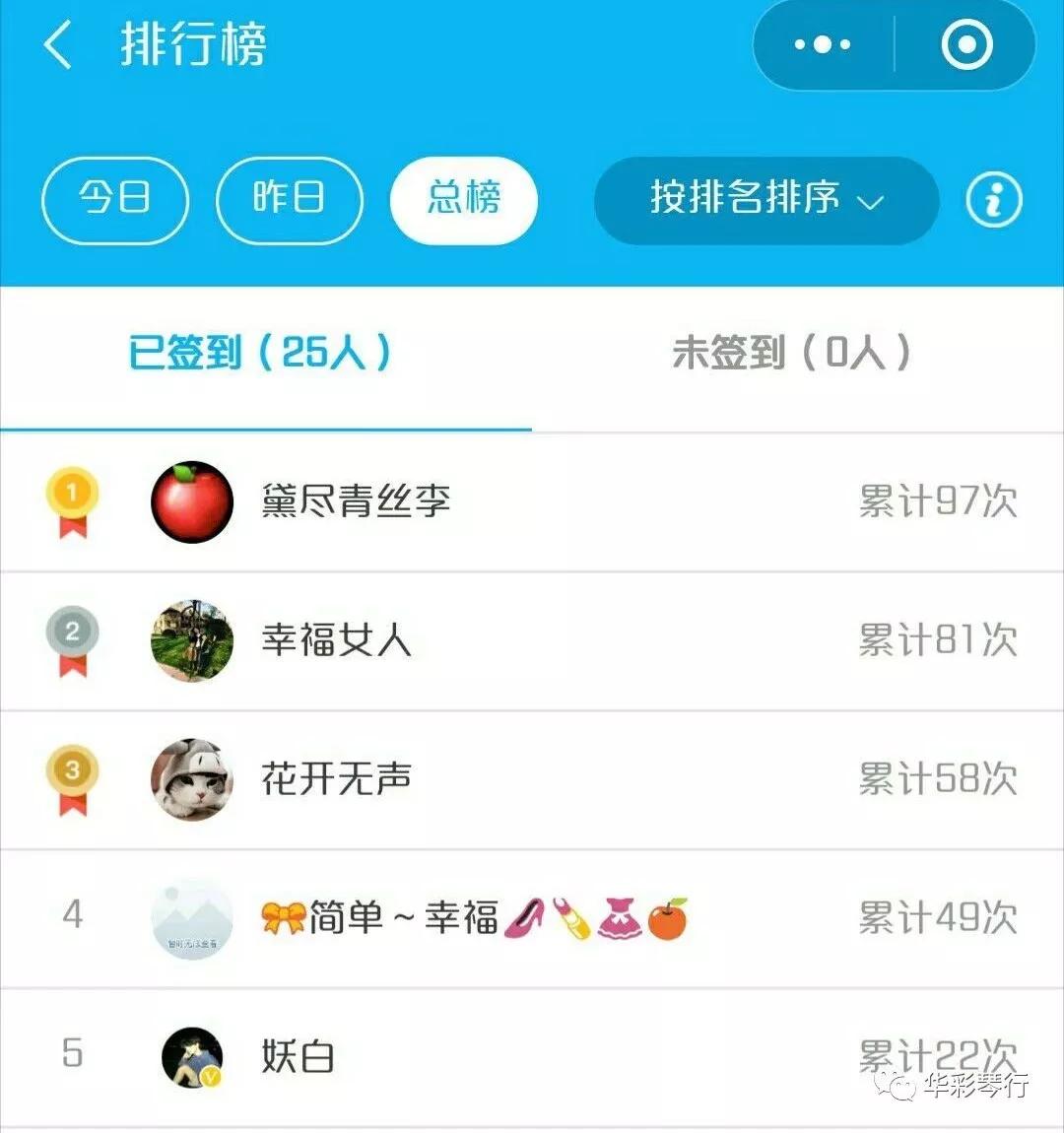Open the mini program three-dot menu
This screenshot has height=1133, width=1064.
click(823, 45)
